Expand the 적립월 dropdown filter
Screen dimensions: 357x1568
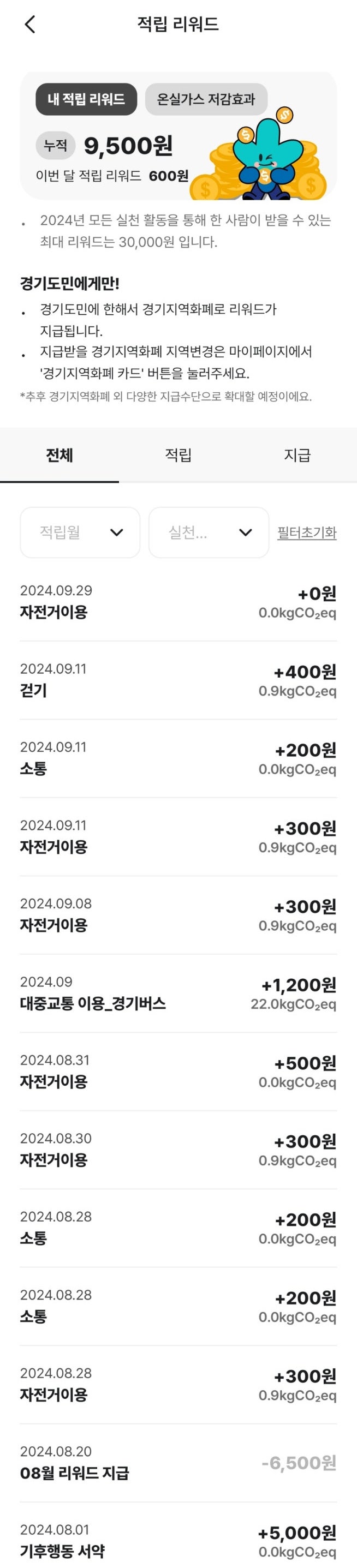(x=80, y=532)
